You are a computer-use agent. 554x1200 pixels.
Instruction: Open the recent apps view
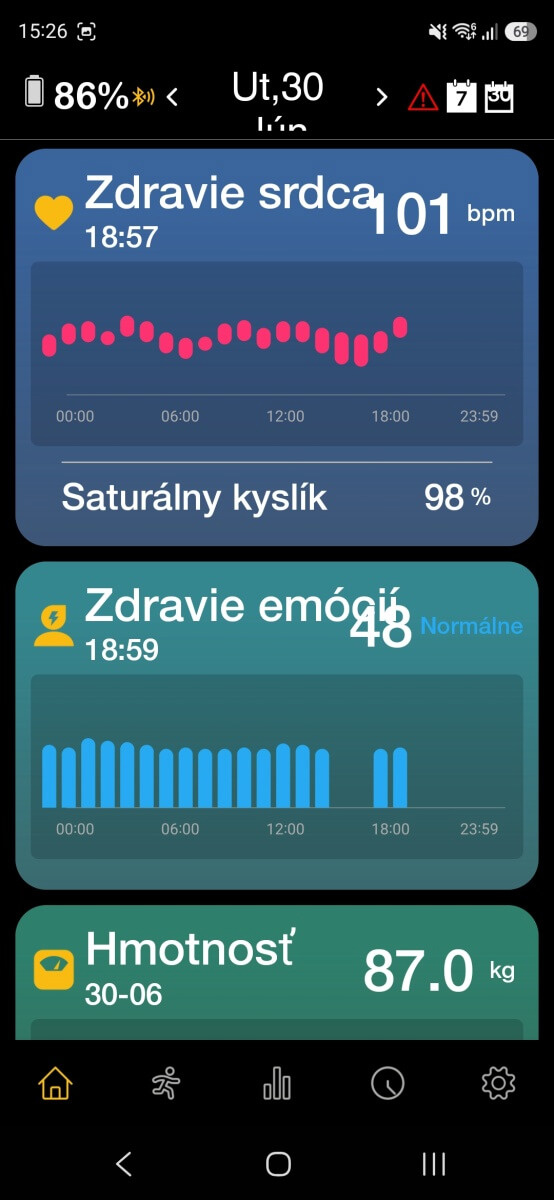pos(433,1163)
